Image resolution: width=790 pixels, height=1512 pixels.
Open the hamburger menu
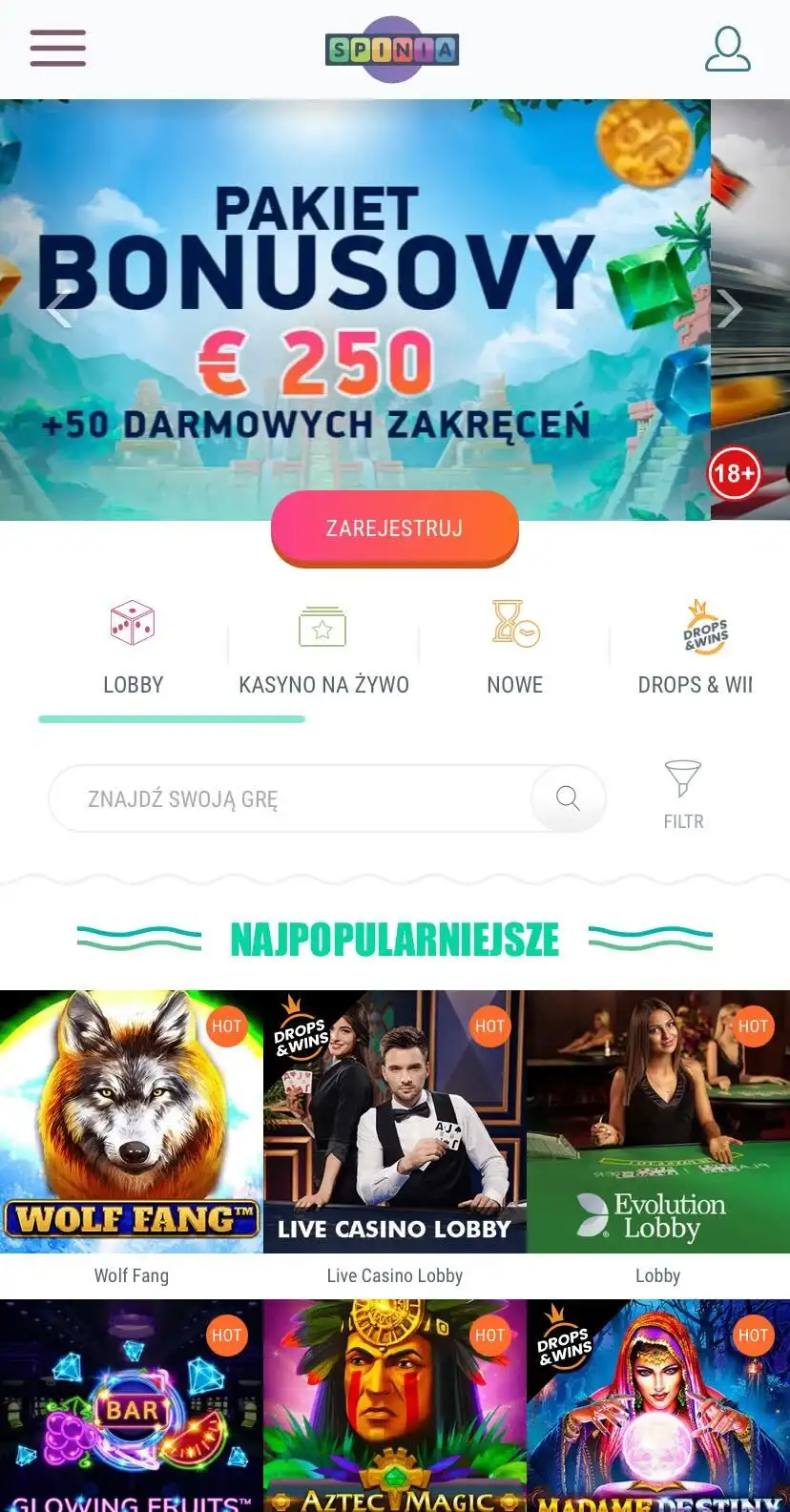click(58, 49)
